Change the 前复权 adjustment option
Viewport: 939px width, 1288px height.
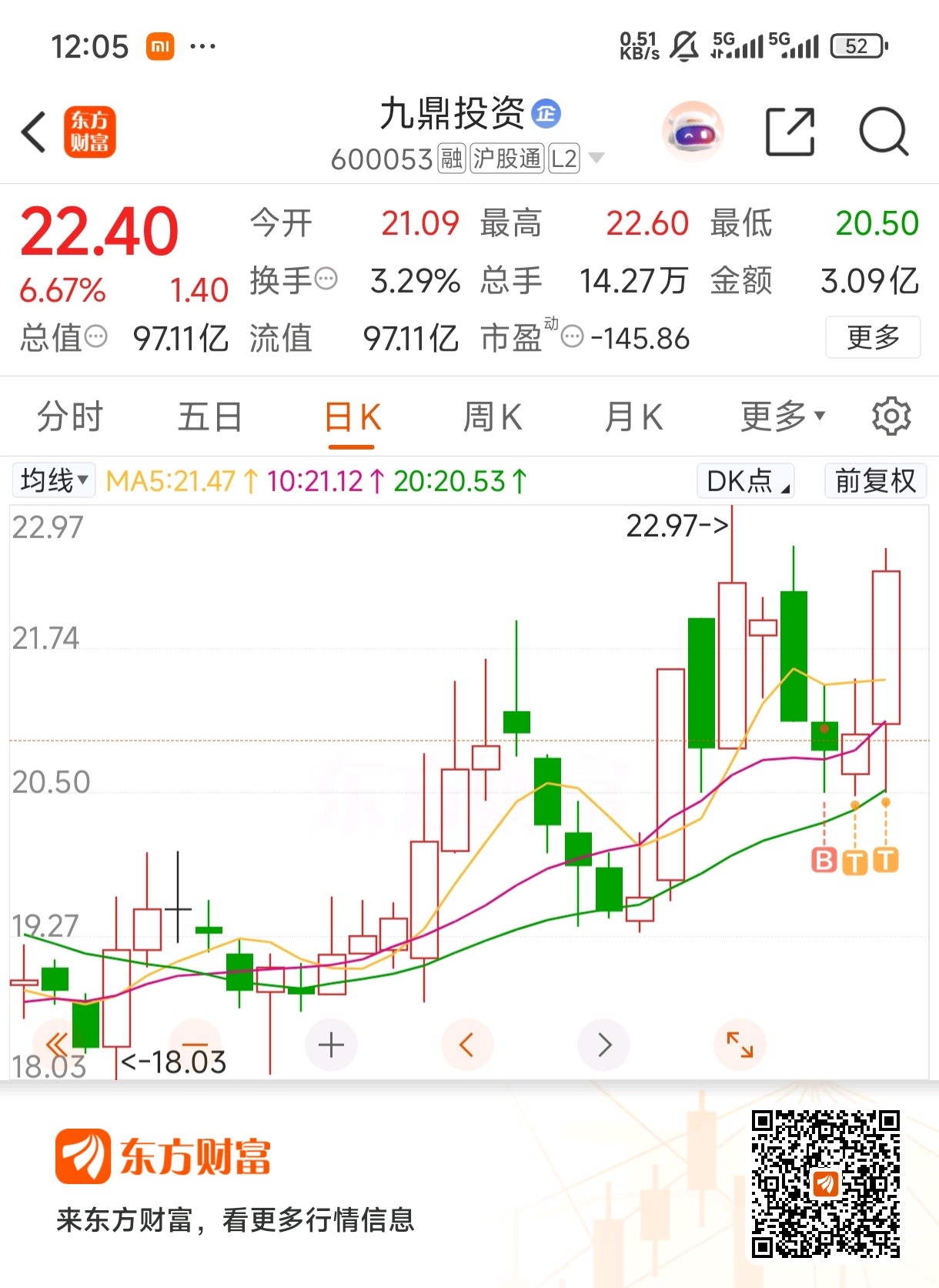pos(875,480)
